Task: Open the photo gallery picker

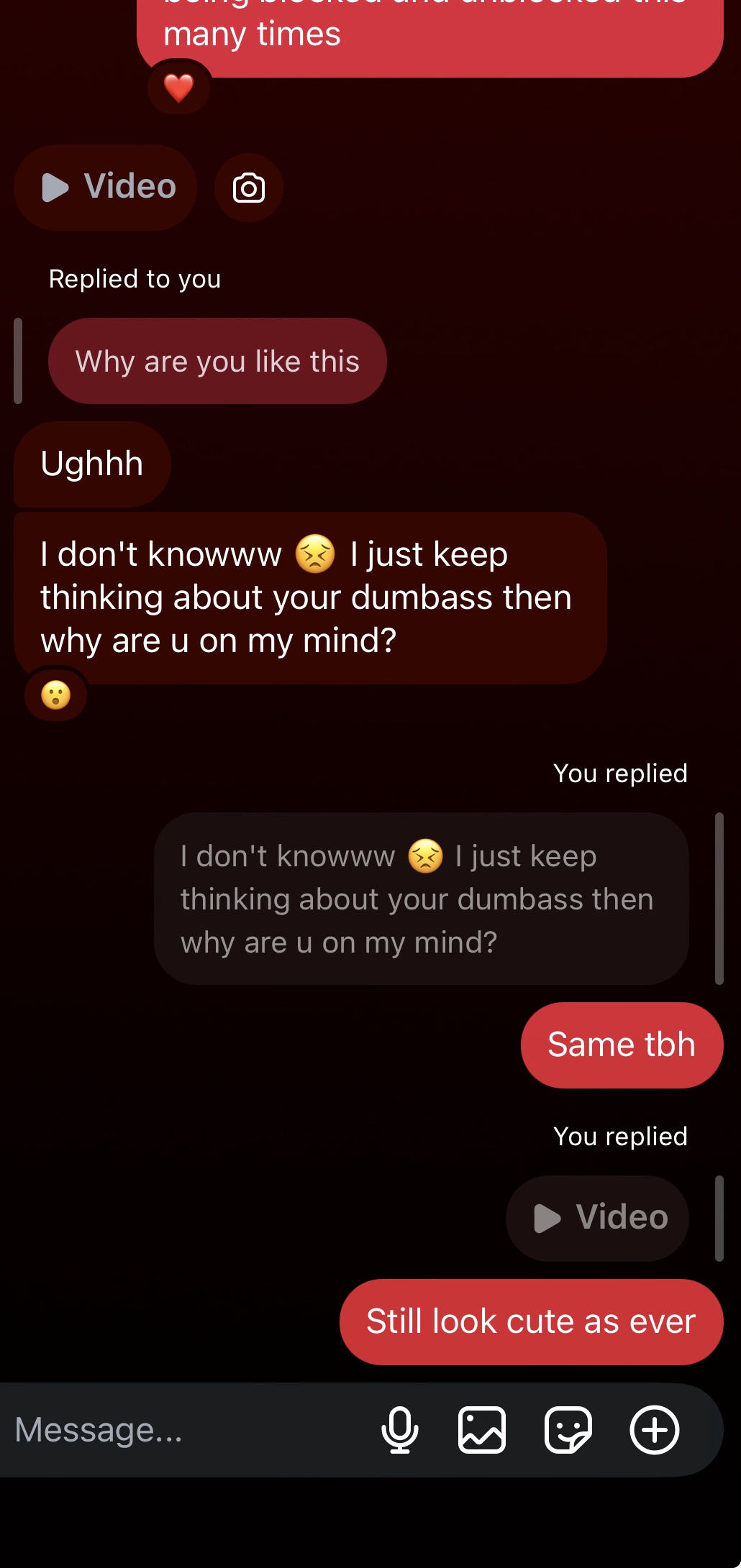Action: (482, 1429)
